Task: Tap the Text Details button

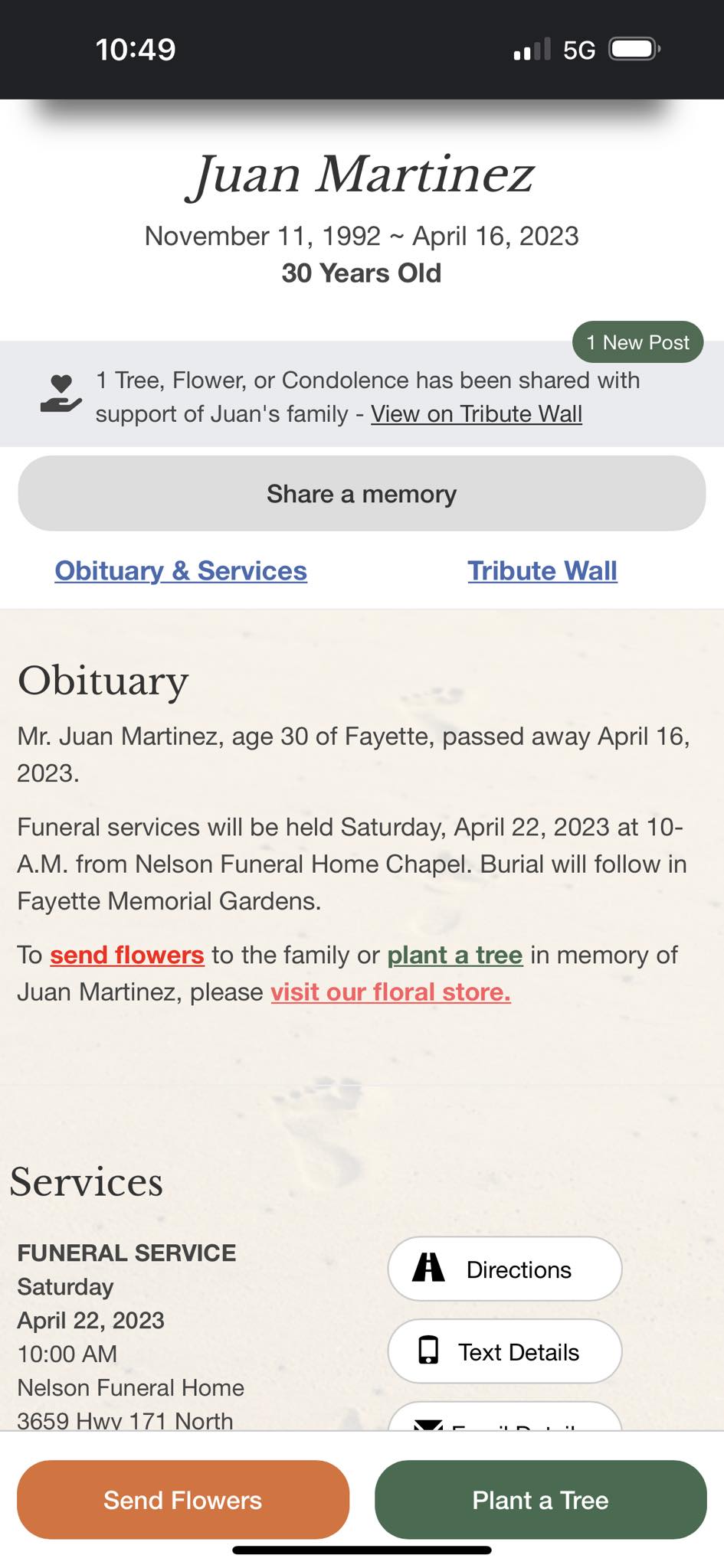Action: (x=505, y=1352)
